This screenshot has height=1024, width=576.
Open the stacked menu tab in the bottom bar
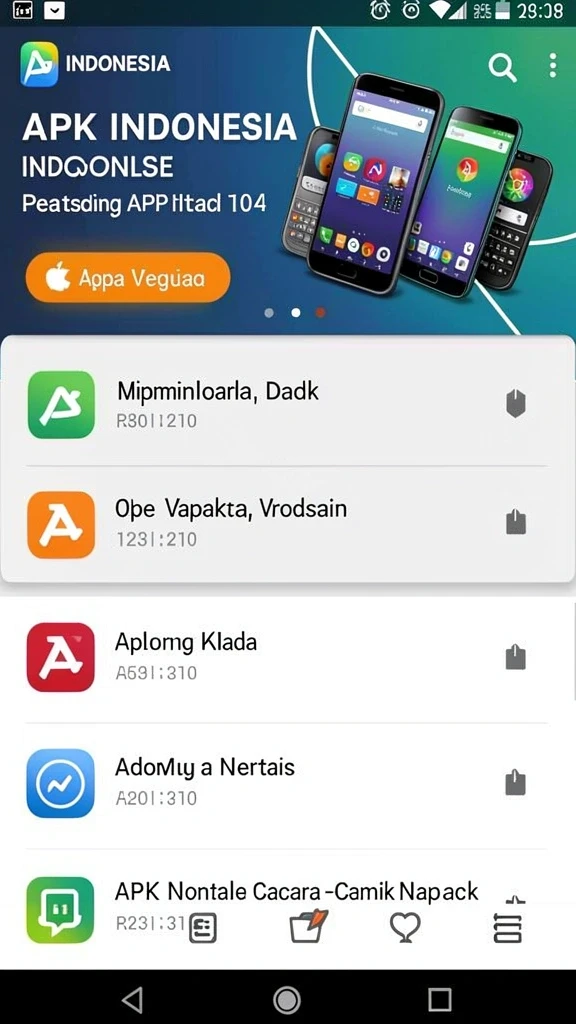(507, 927)
